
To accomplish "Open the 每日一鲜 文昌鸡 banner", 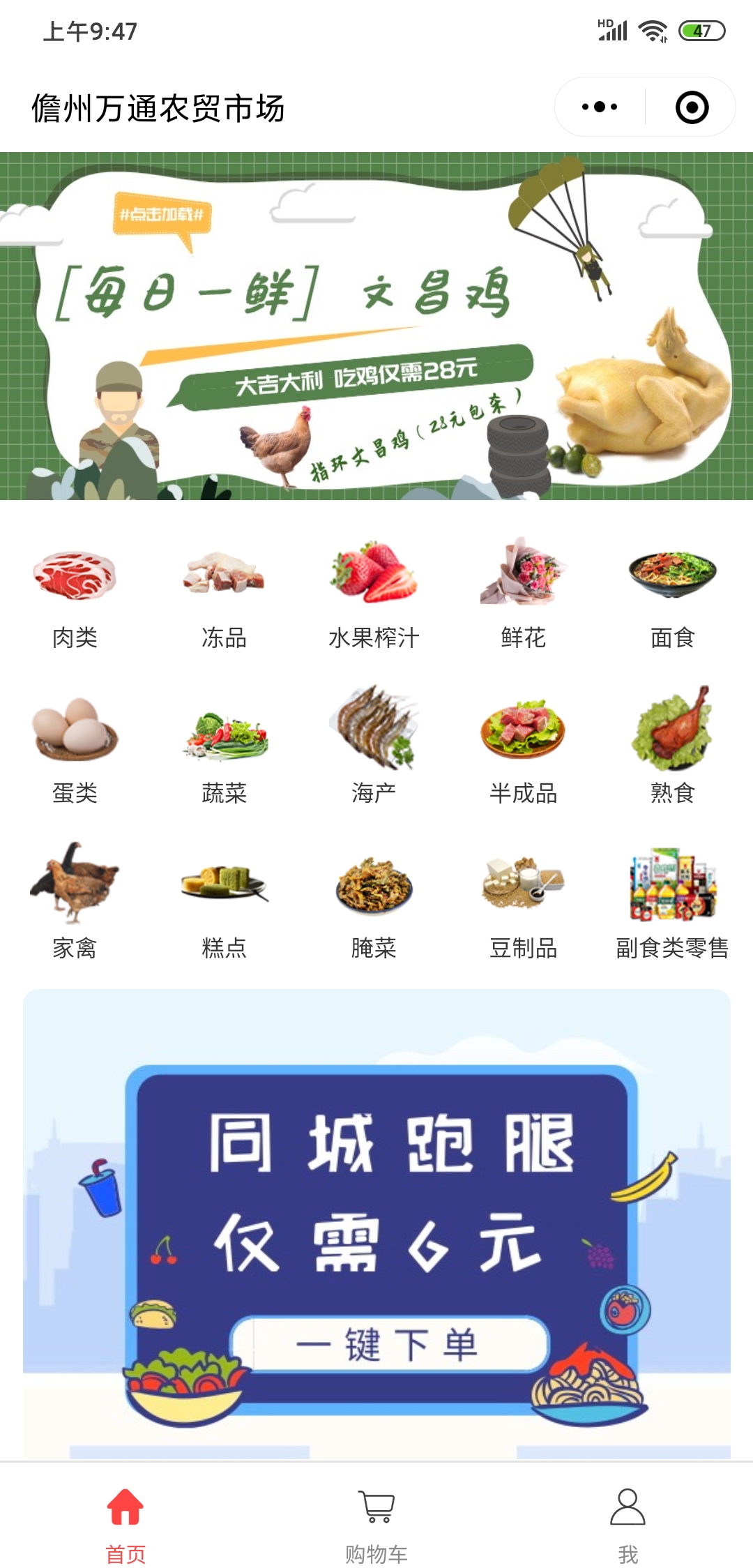I will pos(376,326).
